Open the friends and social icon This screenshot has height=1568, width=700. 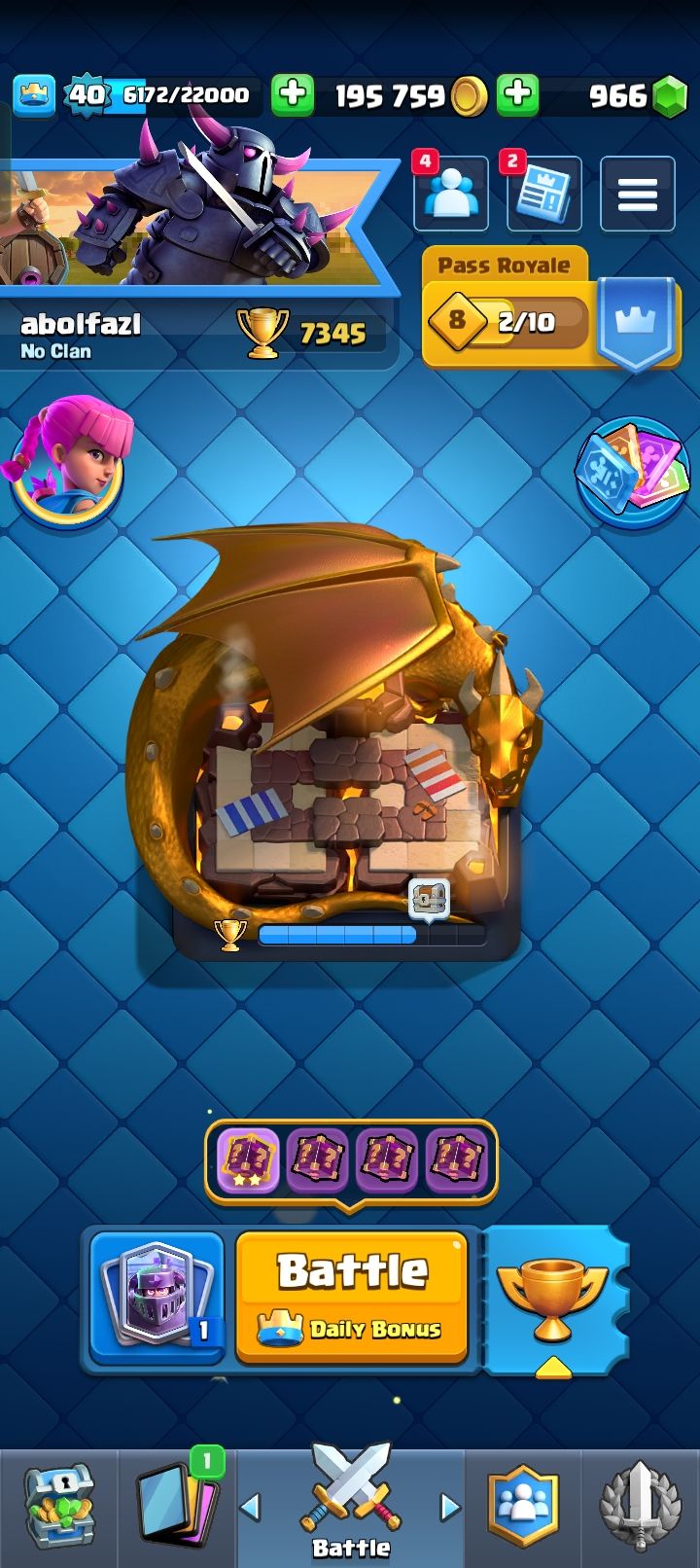coord(451,195)
